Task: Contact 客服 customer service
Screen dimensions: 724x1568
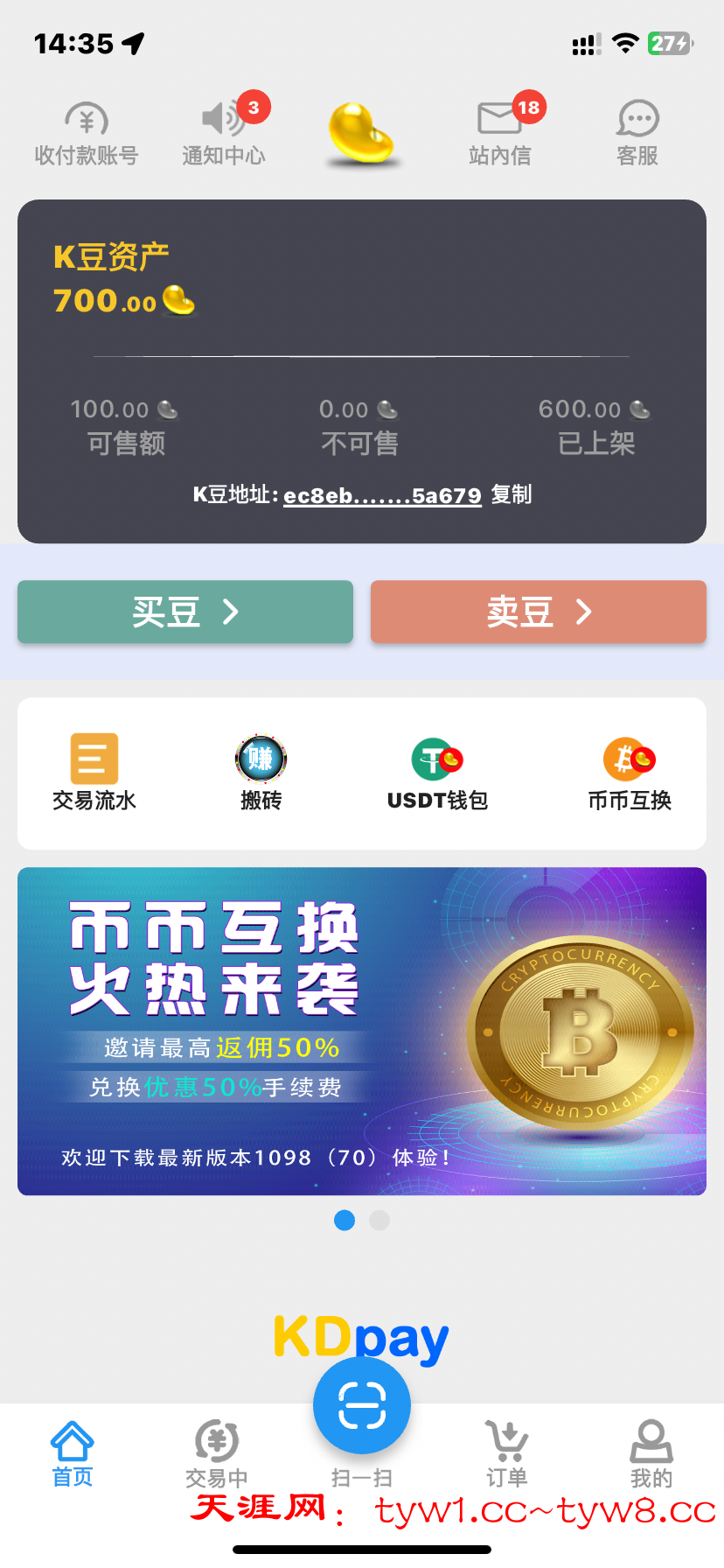Action: click(637, 133)
